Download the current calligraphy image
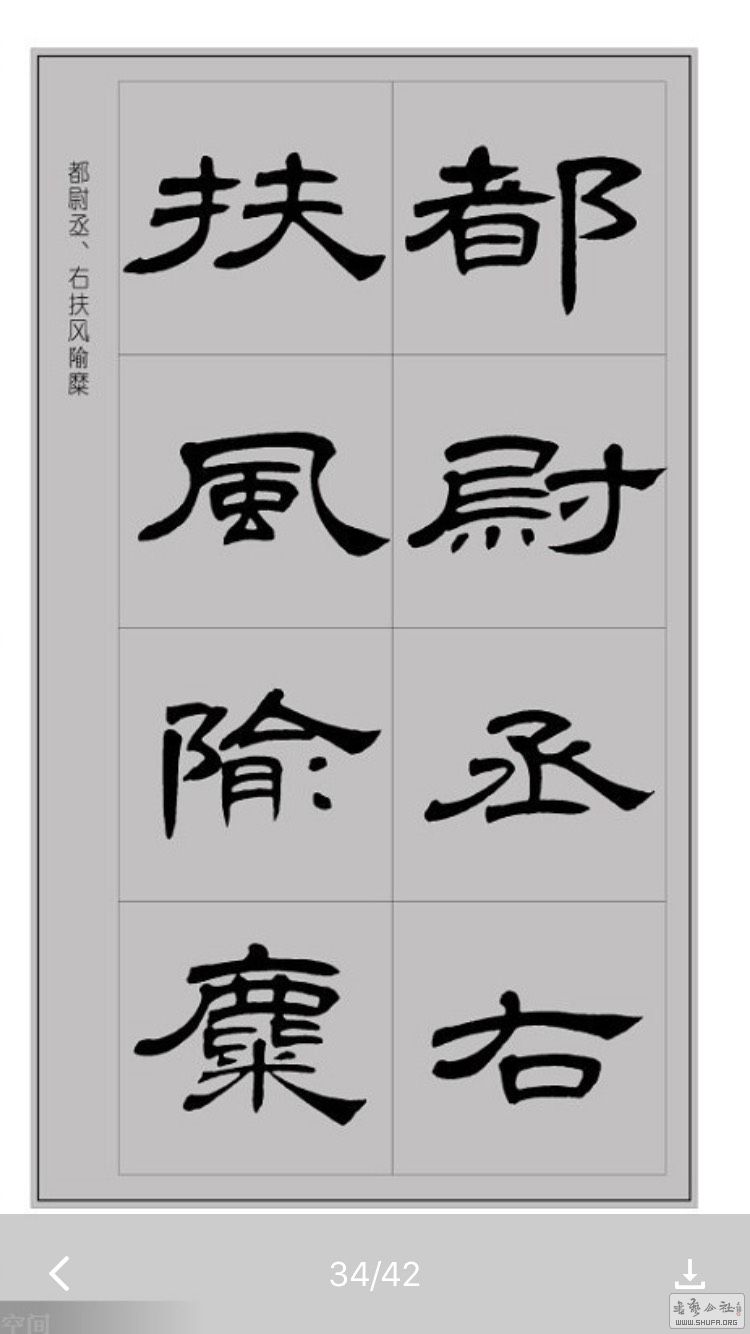Image resolution: width=750 pixels, height=1334 pixels. coord(689,1273)
